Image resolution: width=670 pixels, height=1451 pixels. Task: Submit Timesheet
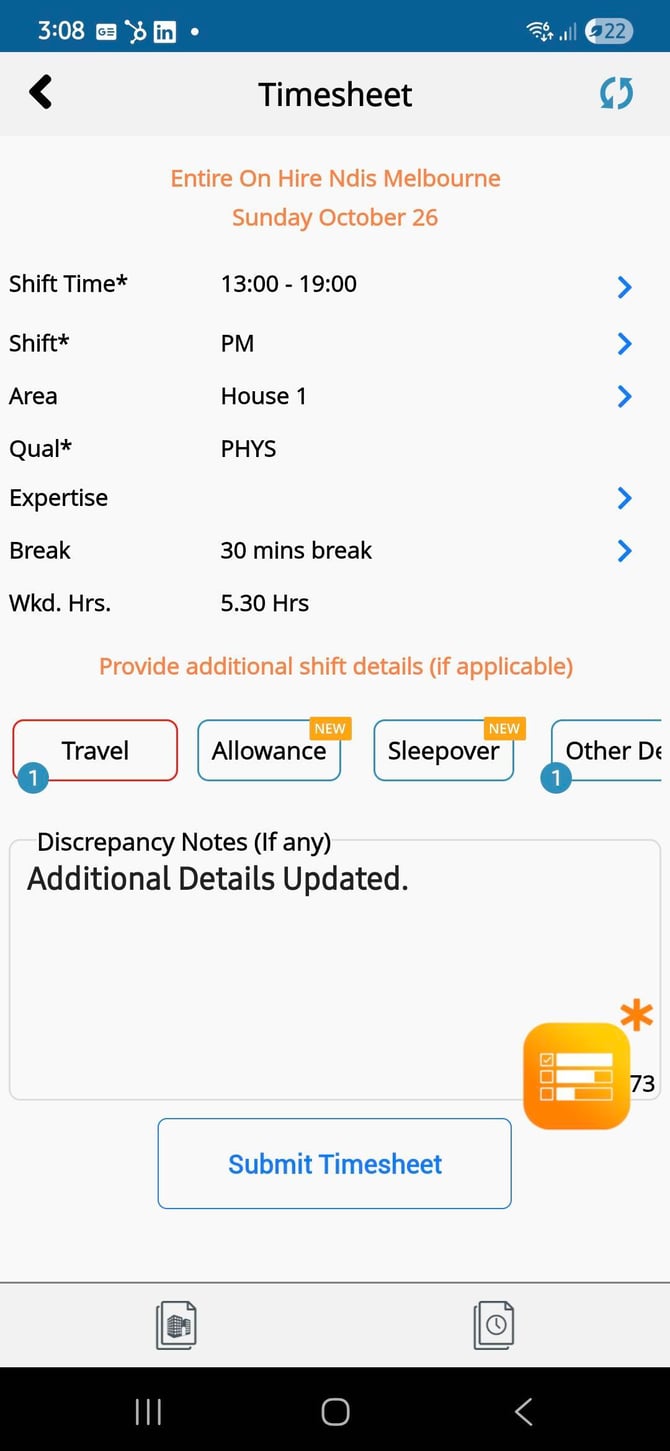335,1163
